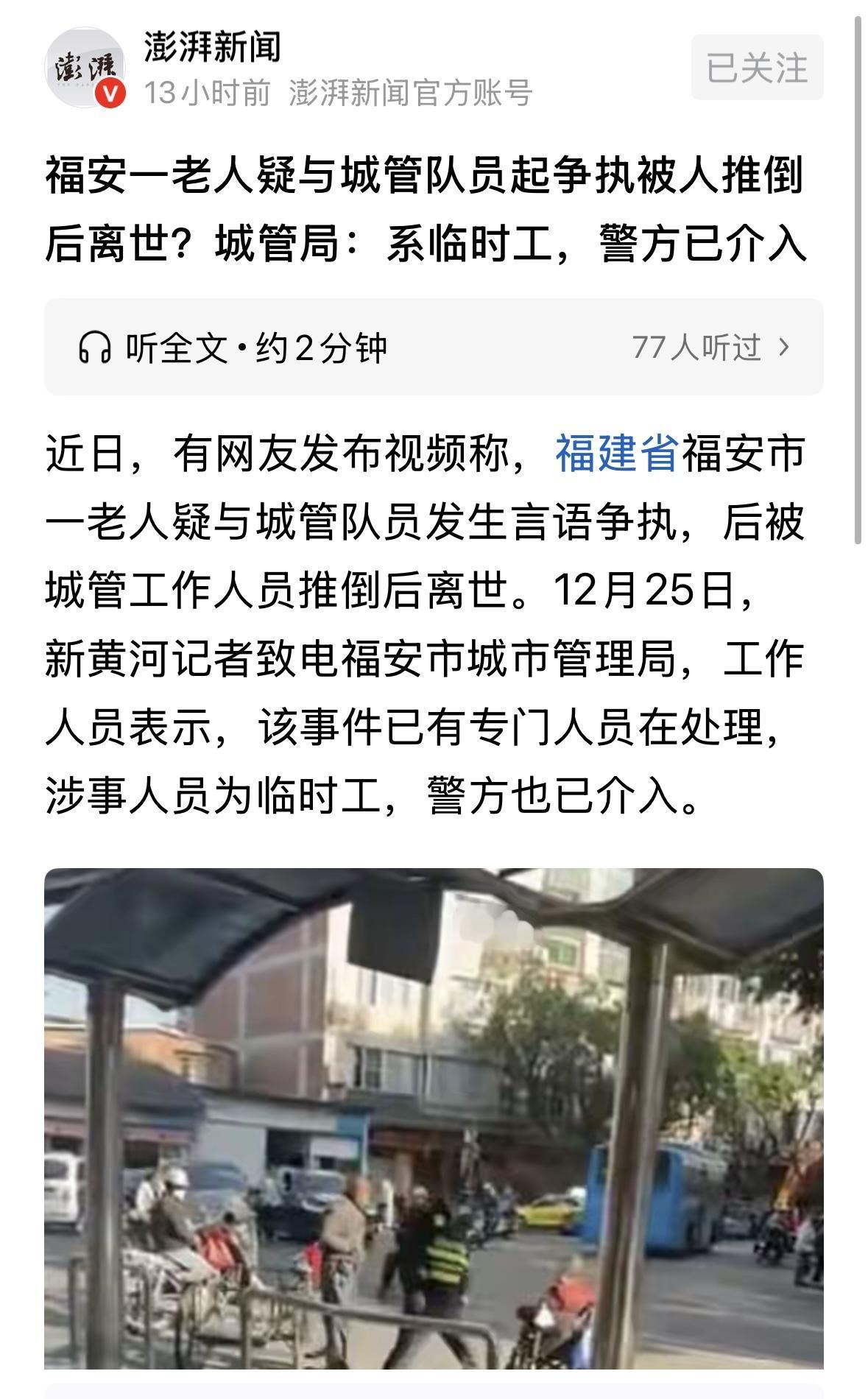
Task: Click the gray listen bar background strip
Action: [515, 347]
